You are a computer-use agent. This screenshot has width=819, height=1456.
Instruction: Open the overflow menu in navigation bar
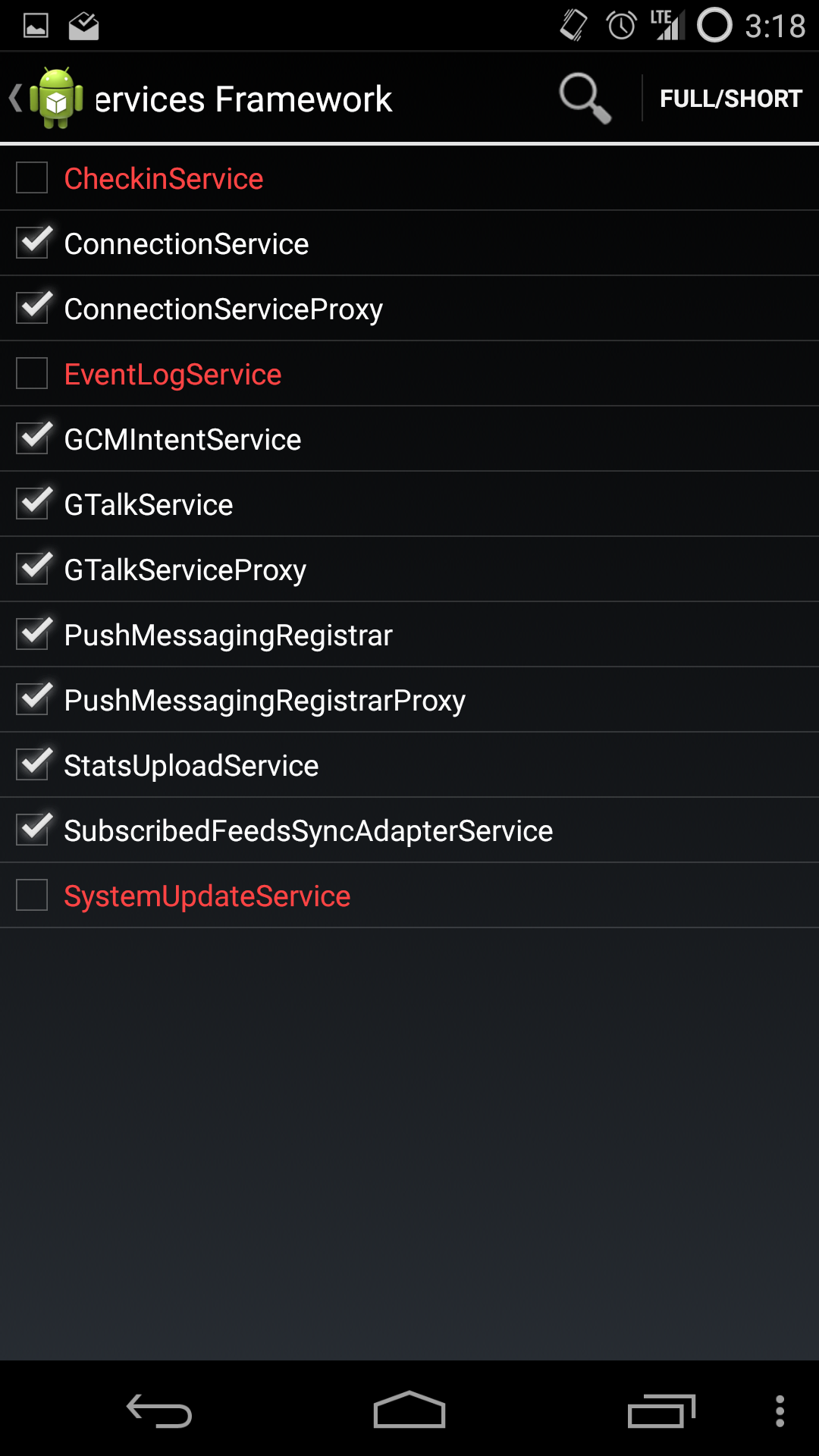(780, 1411)
